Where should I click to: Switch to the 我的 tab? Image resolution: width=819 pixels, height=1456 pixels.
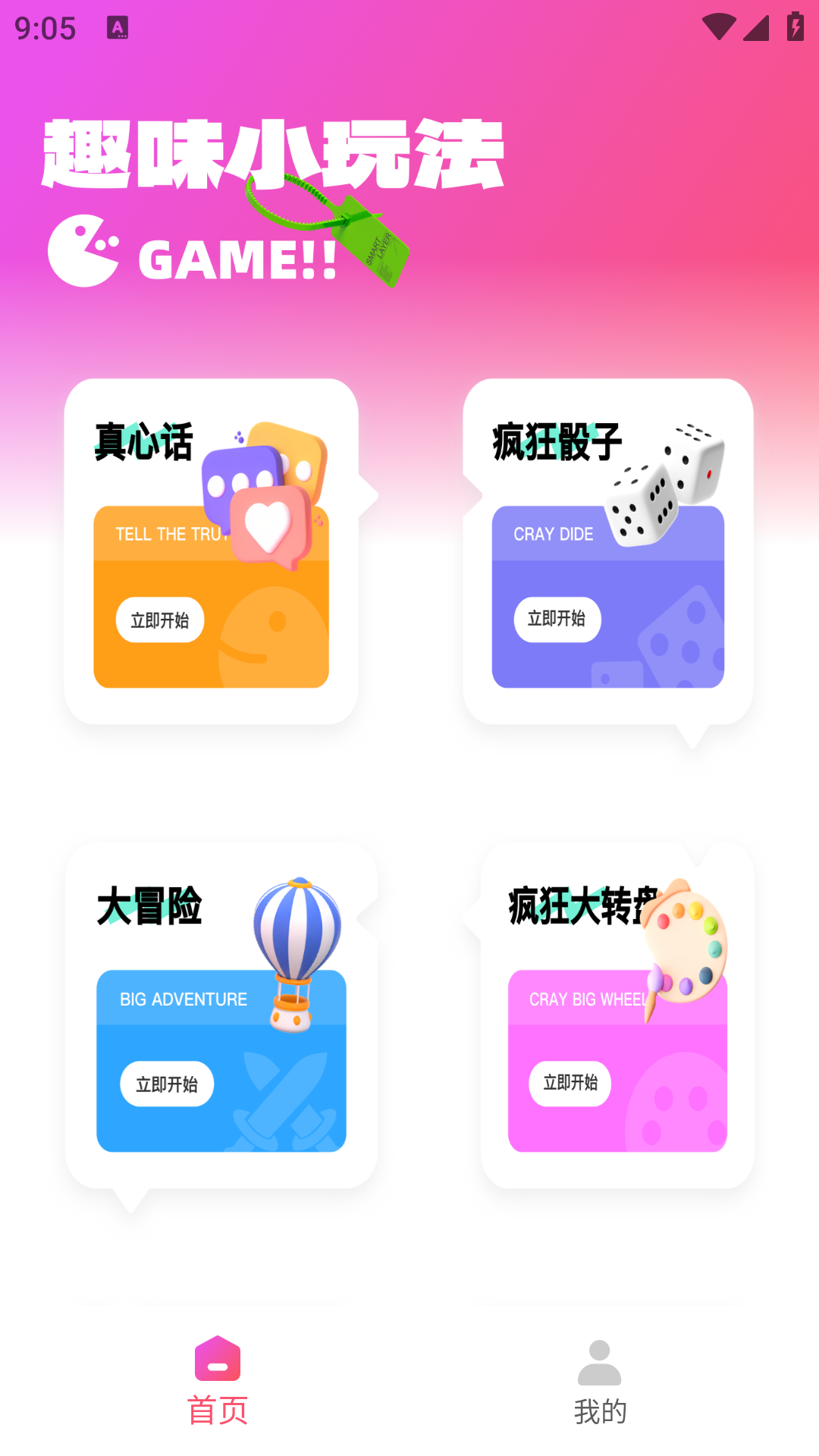pyautogui.click(x=600, y=1382)
